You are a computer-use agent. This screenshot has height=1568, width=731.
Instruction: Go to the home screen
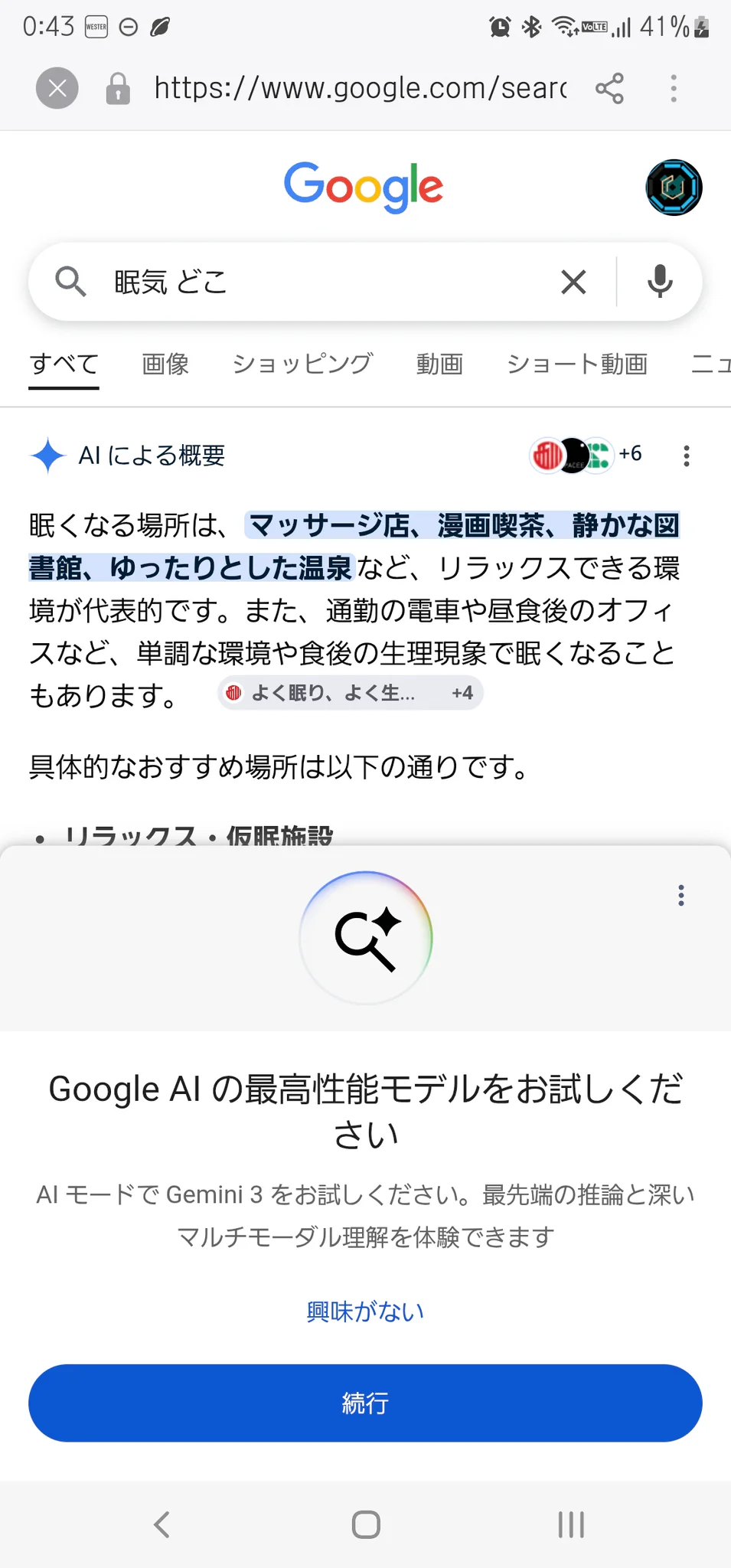[x=366, y=1524]
